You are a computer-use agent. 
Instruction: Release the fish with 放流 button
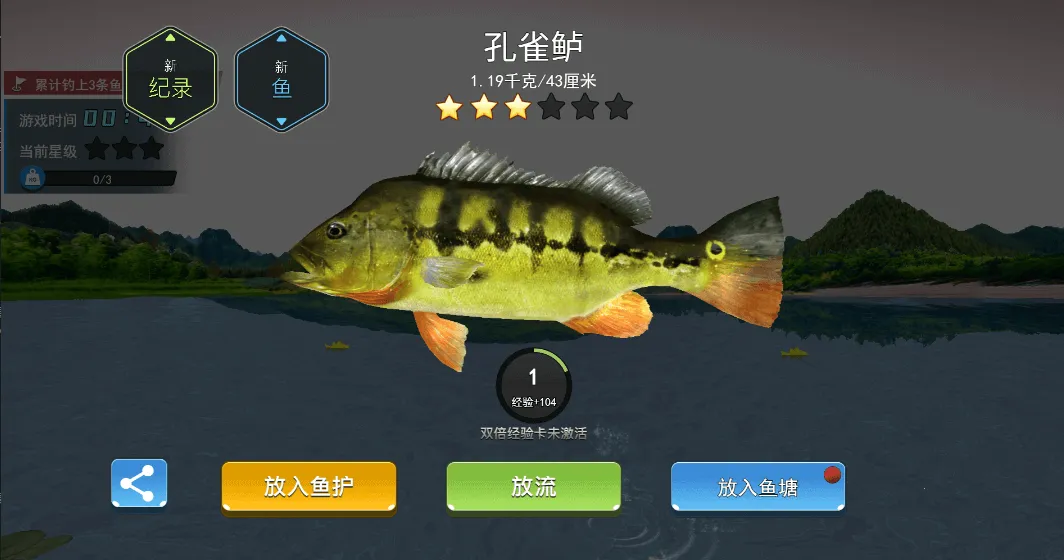[x=533, y=487]
